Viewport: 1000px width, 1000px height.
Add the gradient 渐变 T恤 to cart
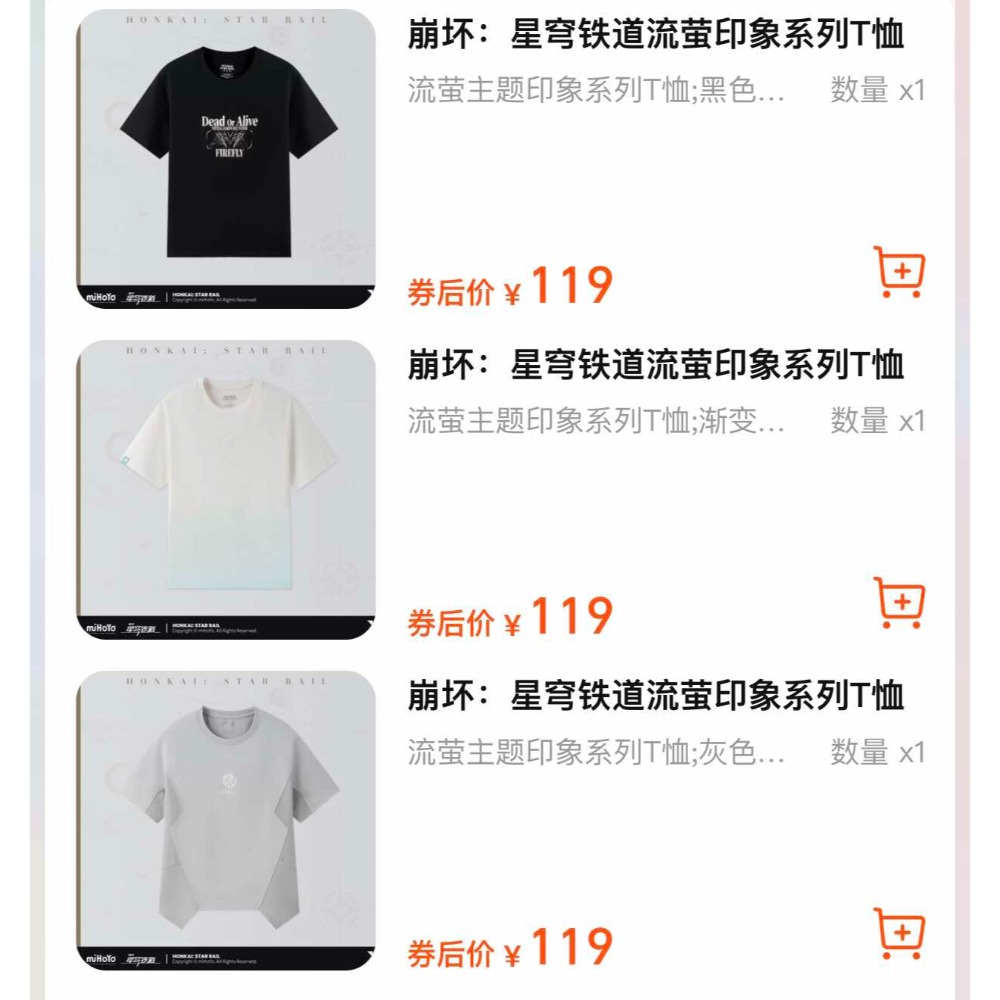pyautogui.click(x=899, y=603)
